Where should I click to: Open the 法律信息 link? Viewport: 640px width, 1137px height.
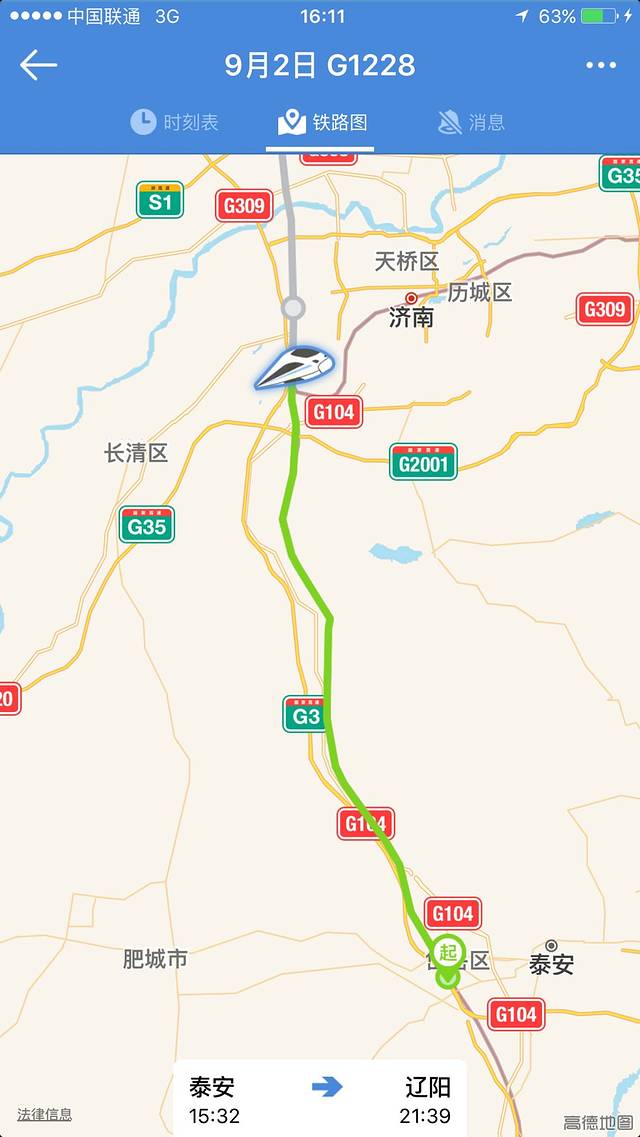(44, 1114)
